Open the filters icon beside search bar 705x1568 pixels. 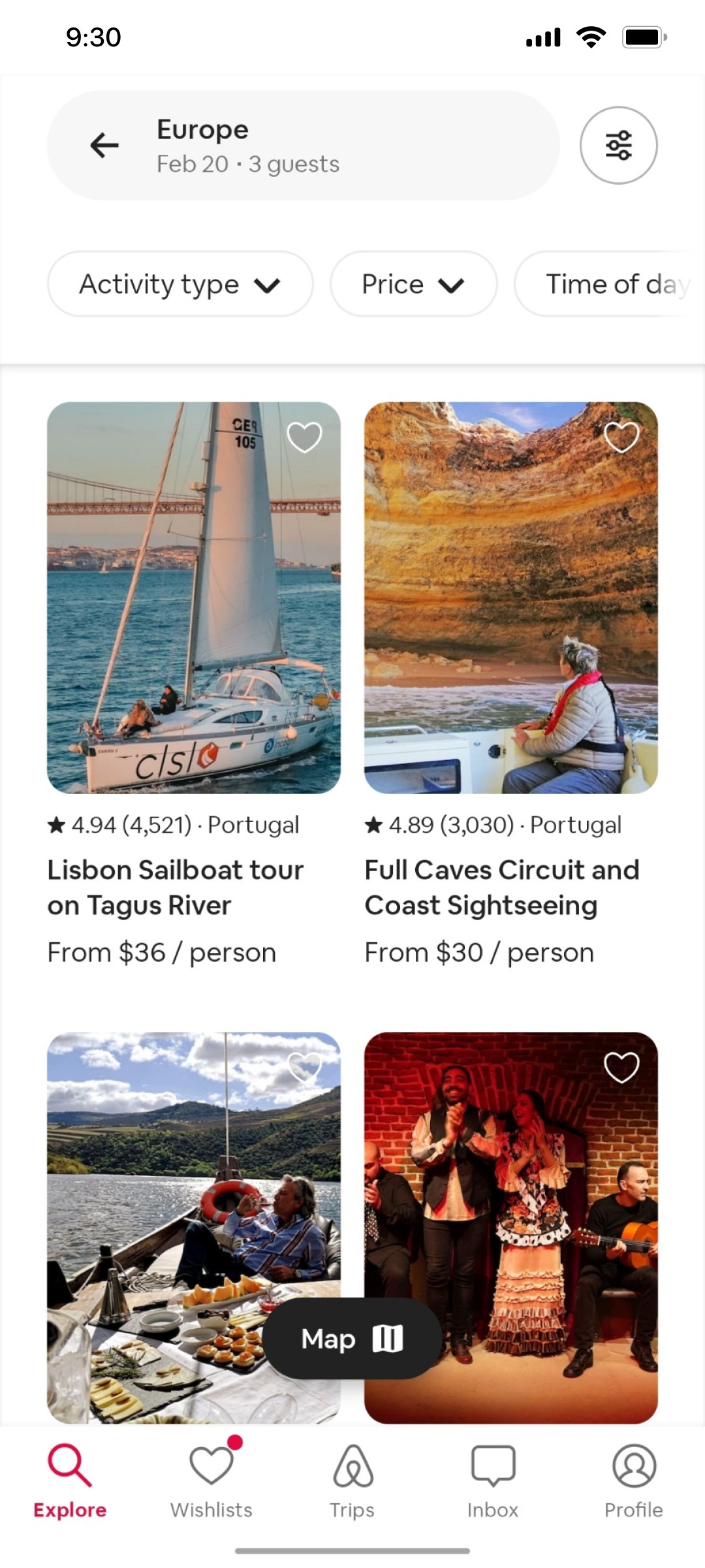click(x=619, y=145)
